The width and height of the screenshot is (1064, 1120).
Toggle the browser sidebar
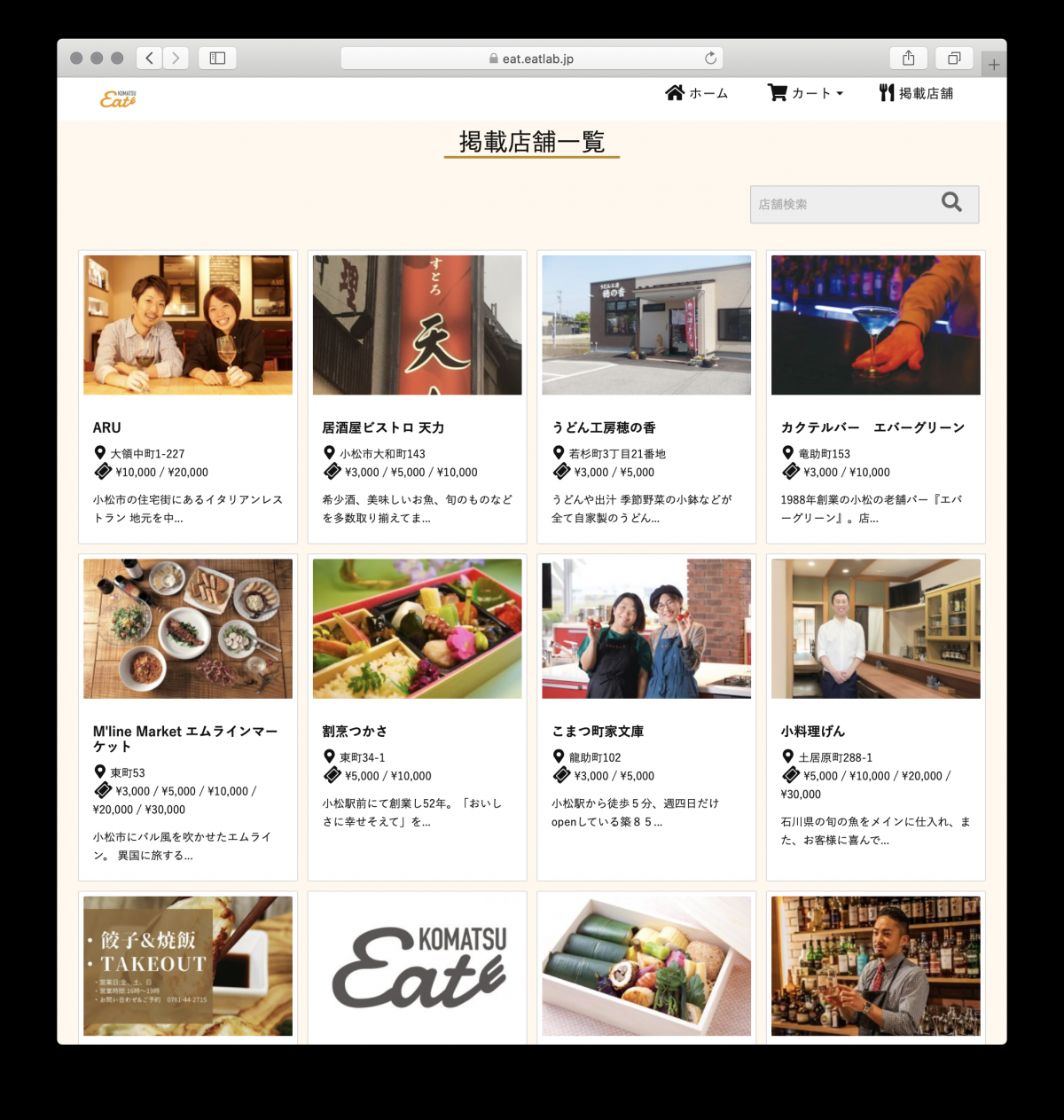pyautogui.click(x=217, y=59)
